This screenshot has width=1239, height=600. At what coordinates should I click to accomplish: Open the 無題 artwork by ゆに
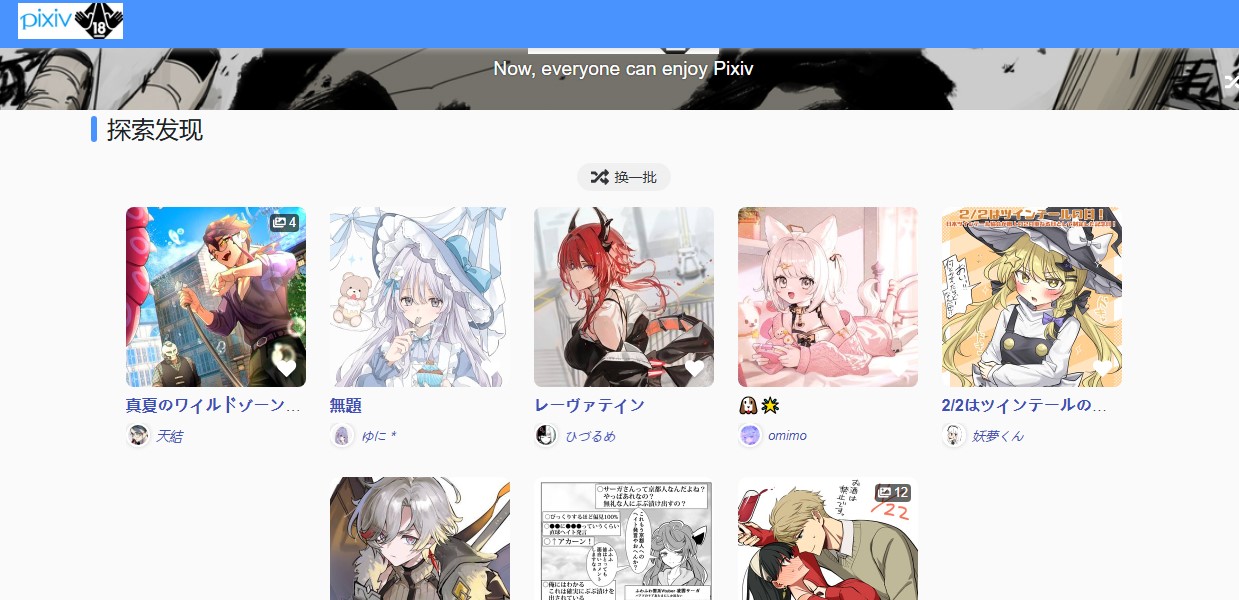coord(419,296)
